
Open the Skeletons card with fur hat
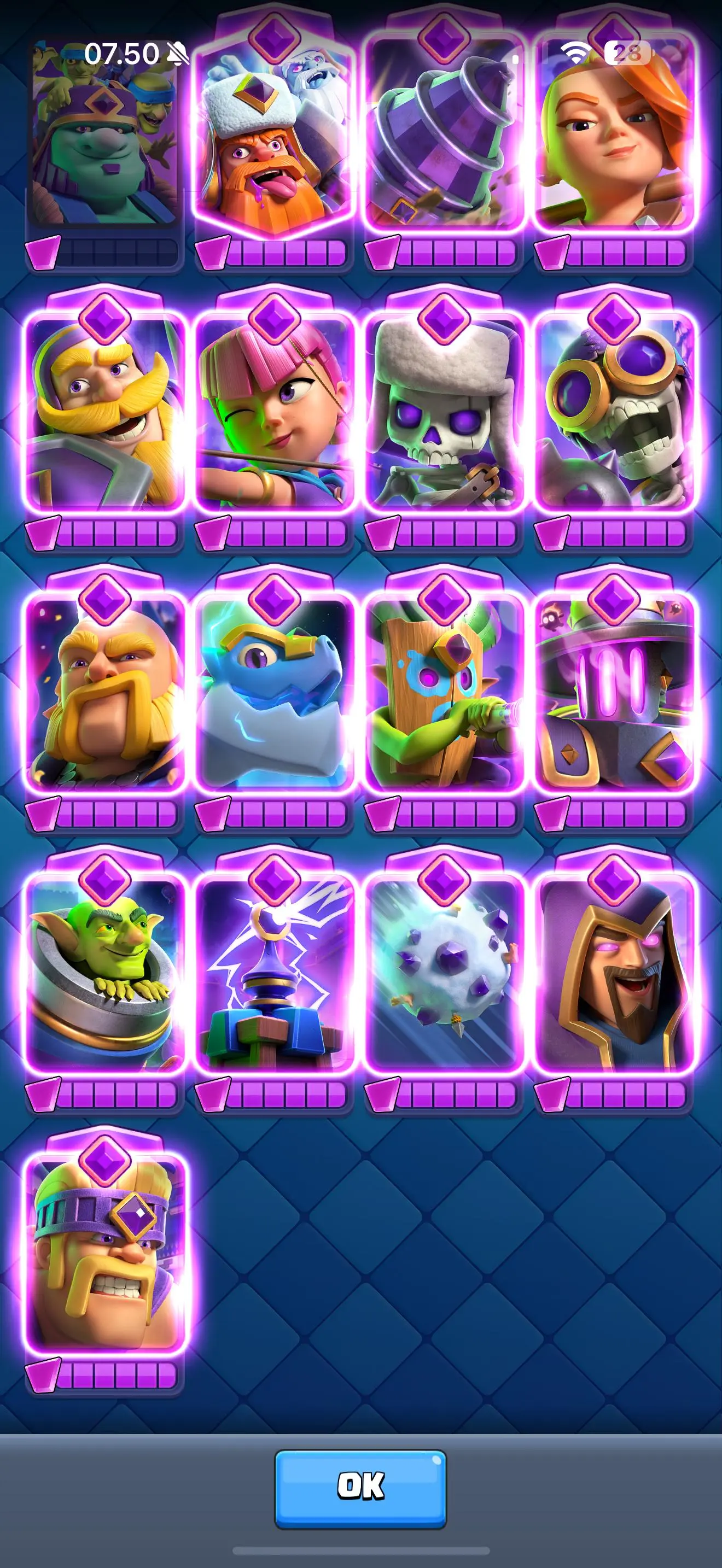(x=443, y=414)
